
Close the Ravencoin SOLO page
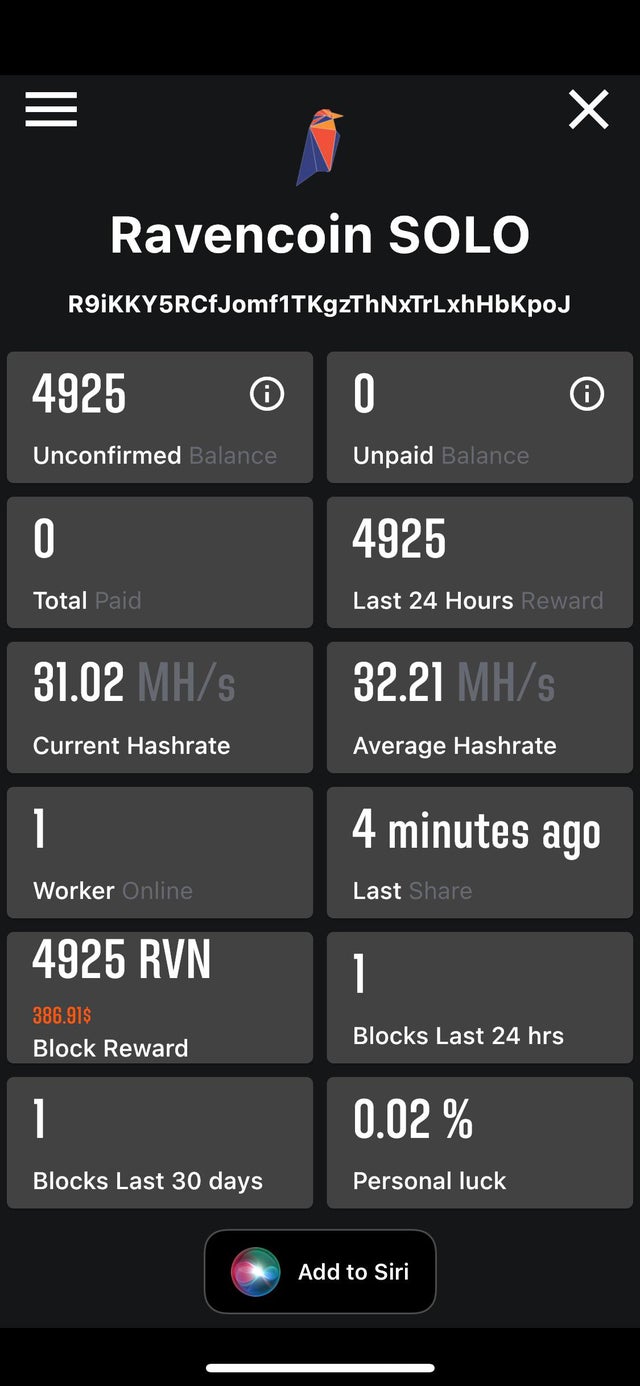coord(588,109)
